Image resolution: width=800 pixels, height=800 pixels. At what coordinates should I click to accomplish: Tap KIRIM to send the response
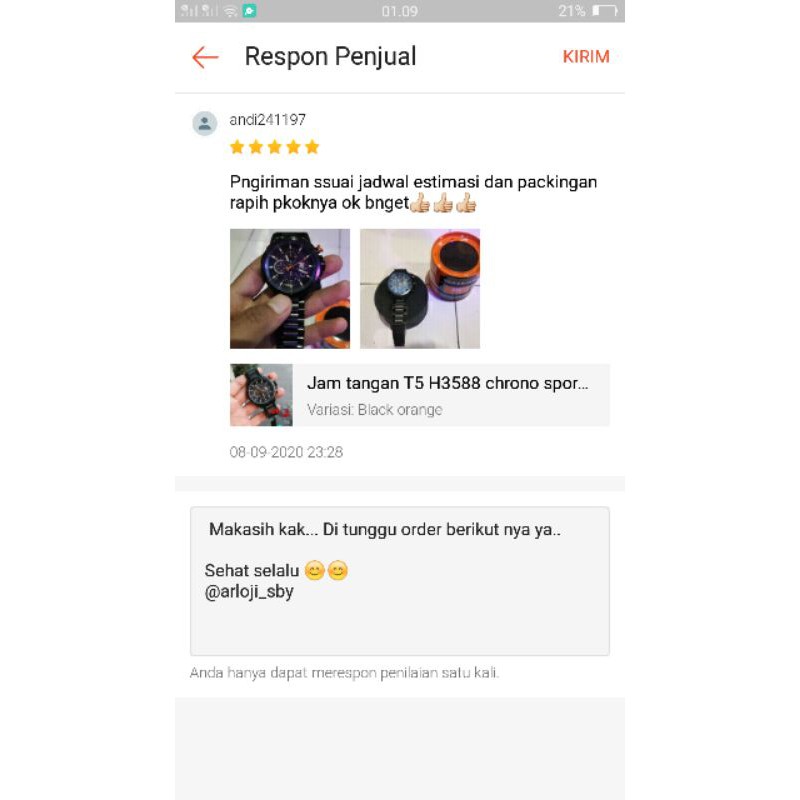(586, 57)
